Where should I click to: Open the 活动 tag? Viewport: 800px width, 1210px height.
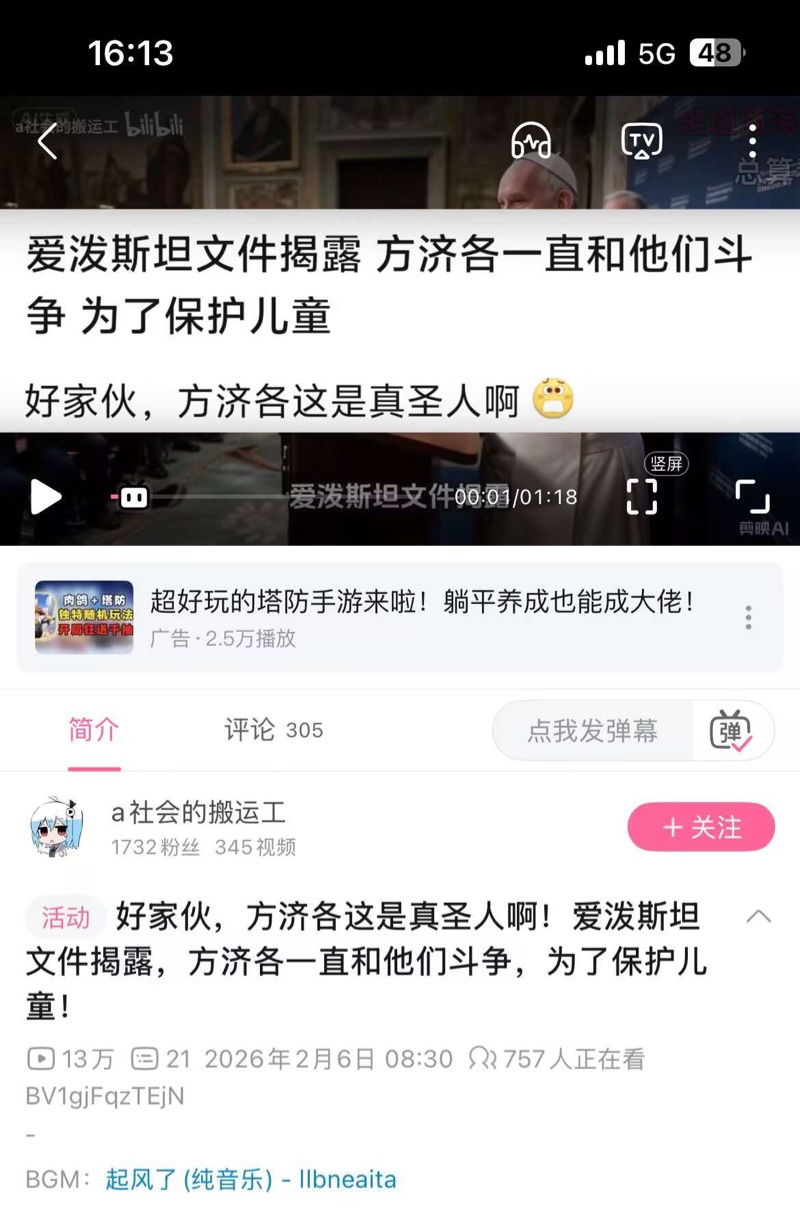click(x=66, y=917)
